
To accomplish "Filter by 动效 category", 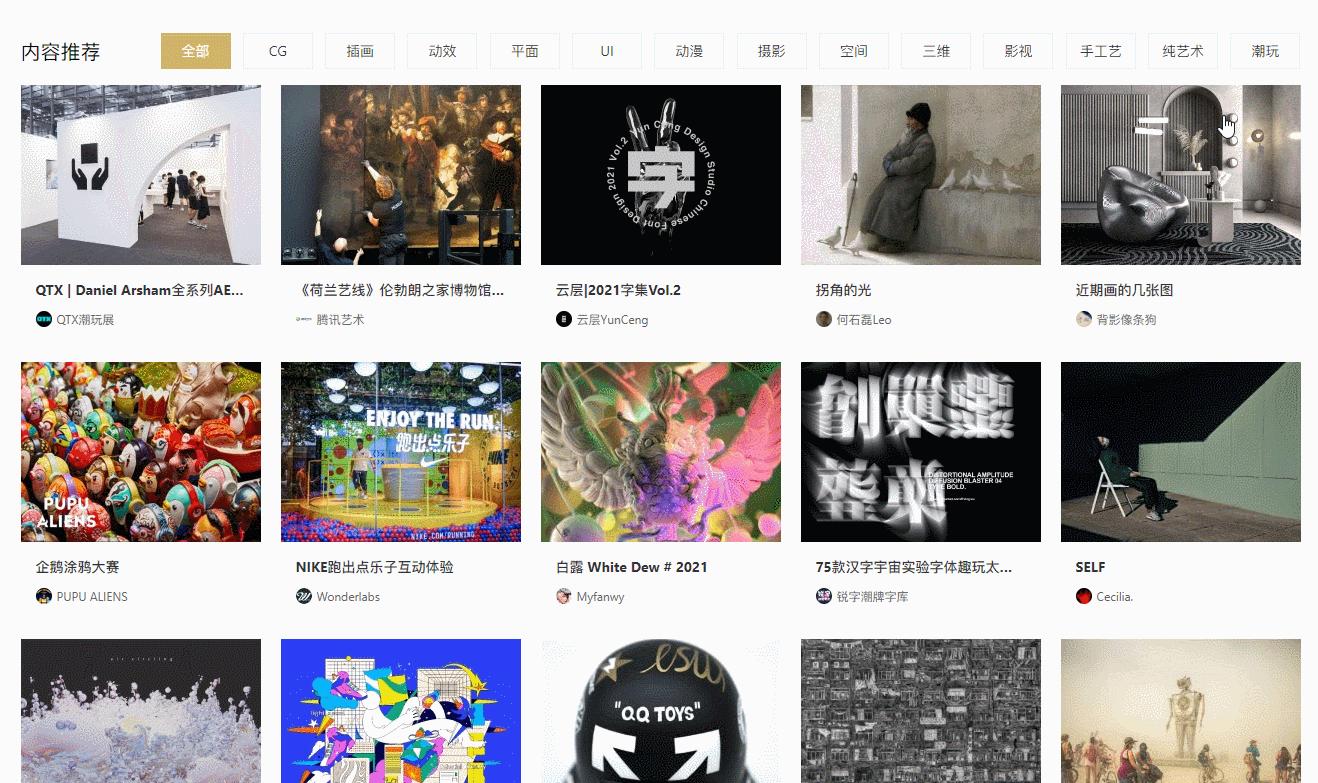I will pyautogui.click(x=442, y=51).
